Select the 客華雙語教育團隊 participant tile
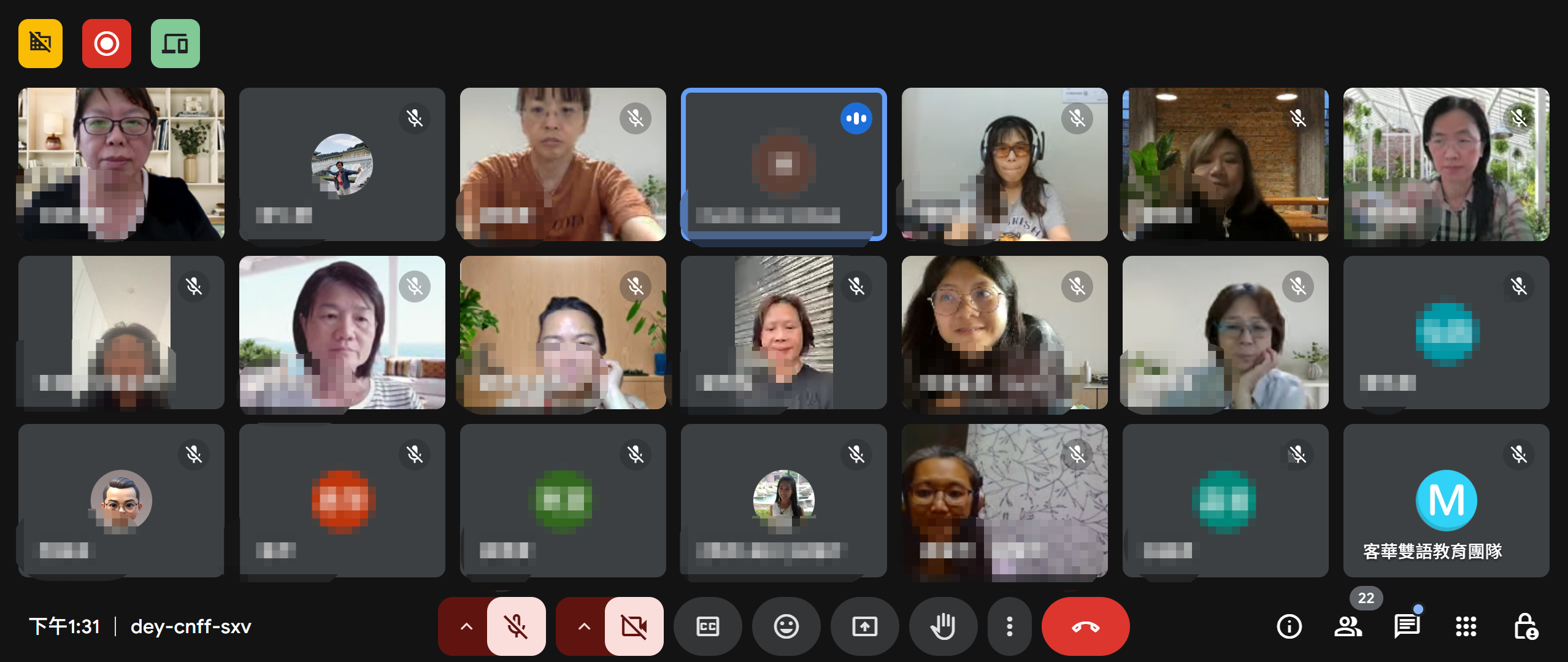The height and width of the screenshot is (662, 1568). coord(1446,500)
